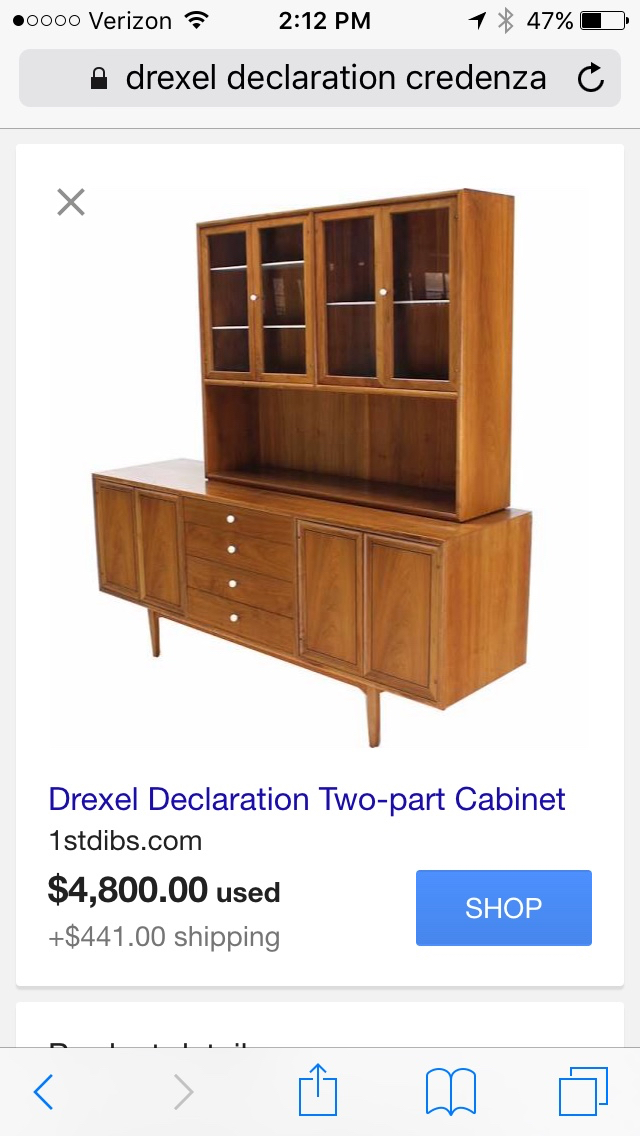Screen dimensions: 640x1136
Task: Show open tabs
Action: (x=583, y=1091)
